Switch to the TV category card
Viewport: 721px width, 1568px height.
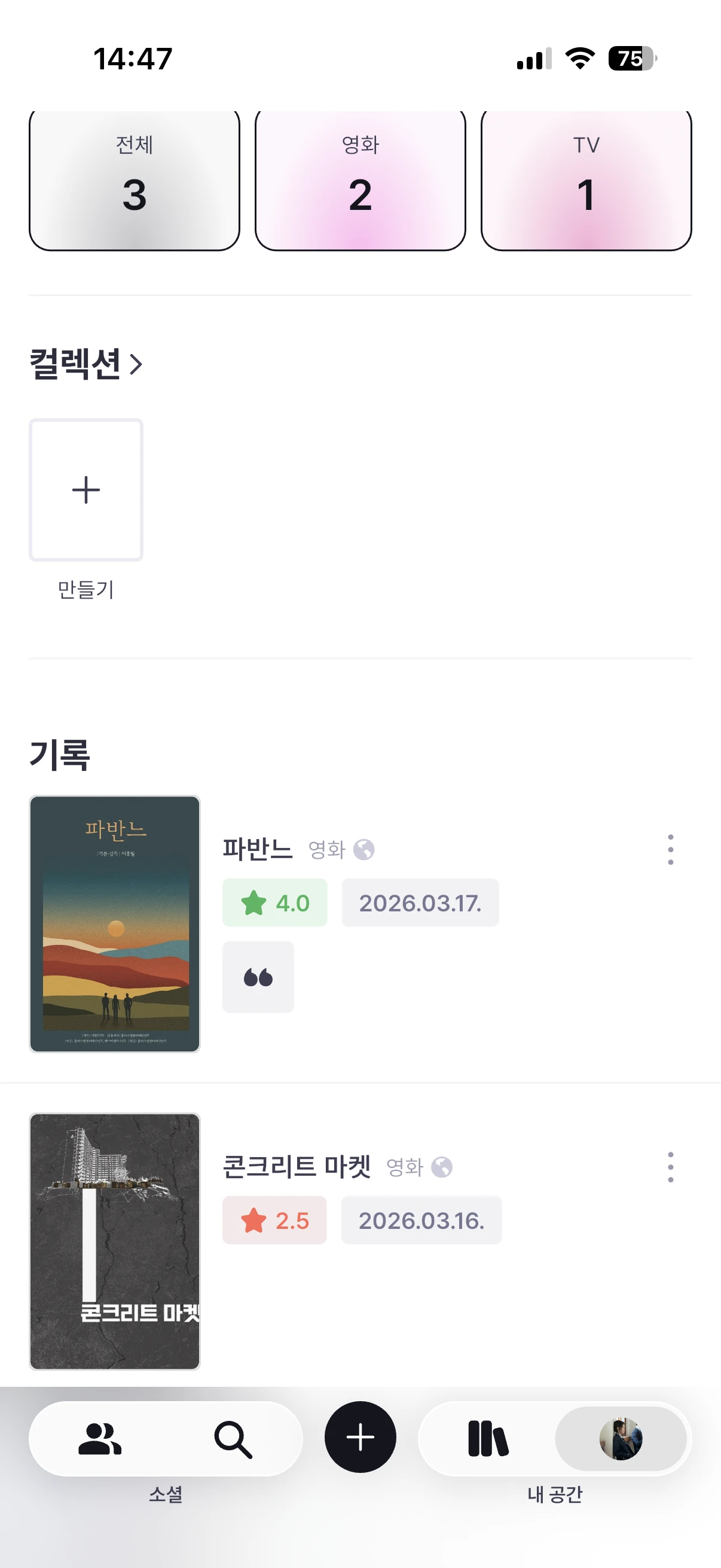pyautogui.click(x=586, y=181)
